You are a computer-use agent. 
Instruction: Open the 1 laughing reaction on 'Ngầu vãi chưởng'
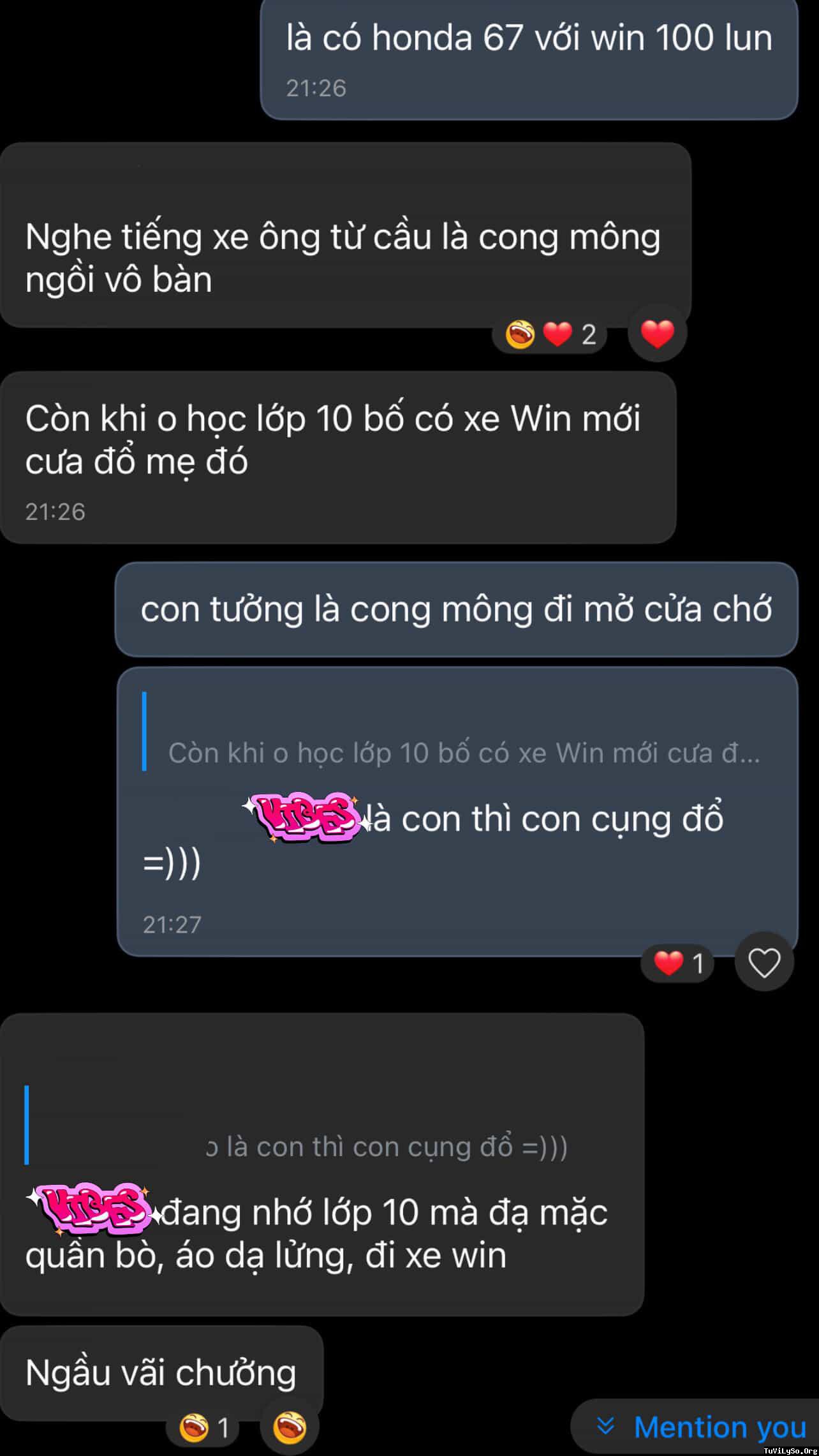(203, 1427)
